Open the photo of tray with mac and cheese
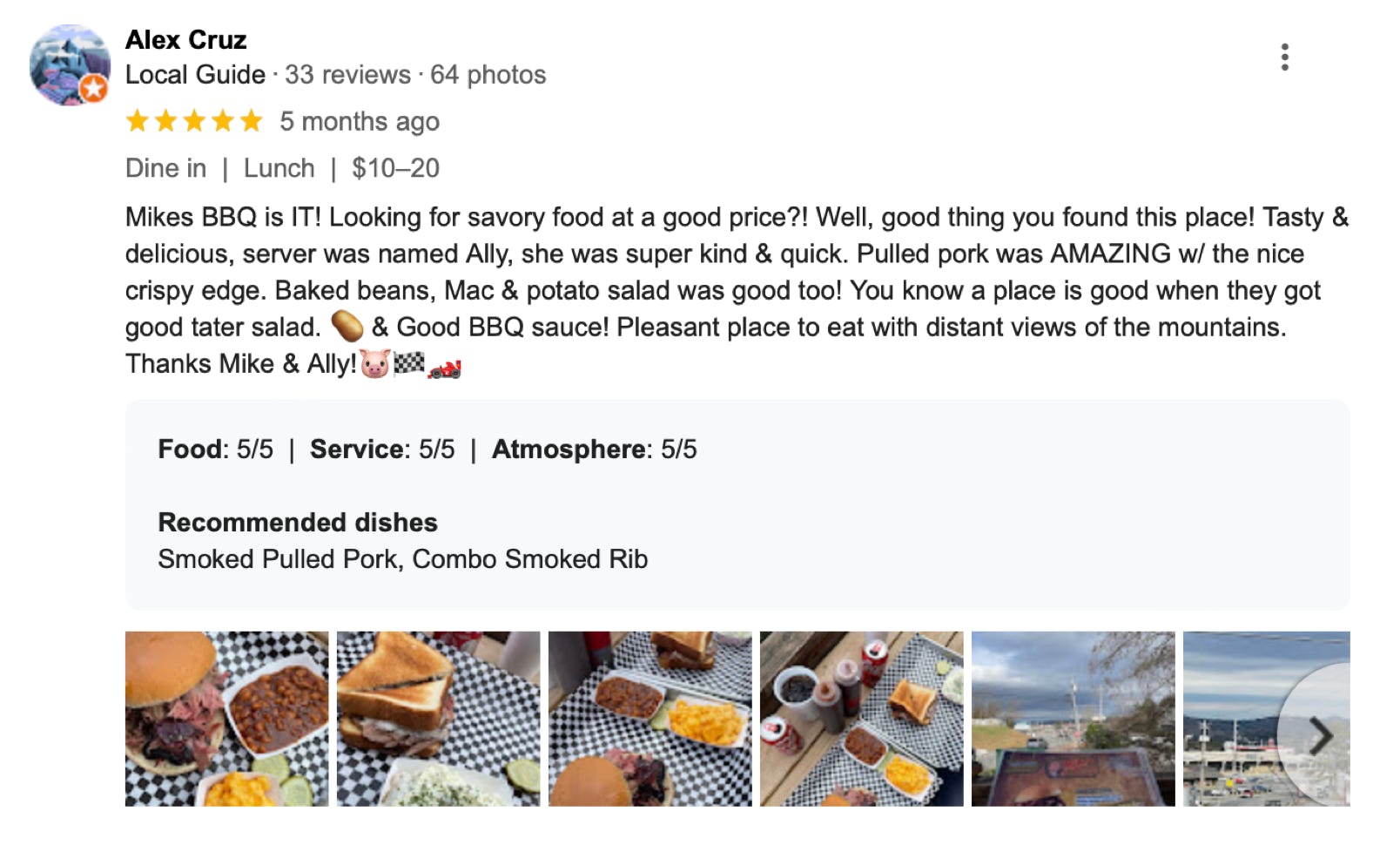The image size is (1400, 845). pyautogui.click(x=650, y=718)
